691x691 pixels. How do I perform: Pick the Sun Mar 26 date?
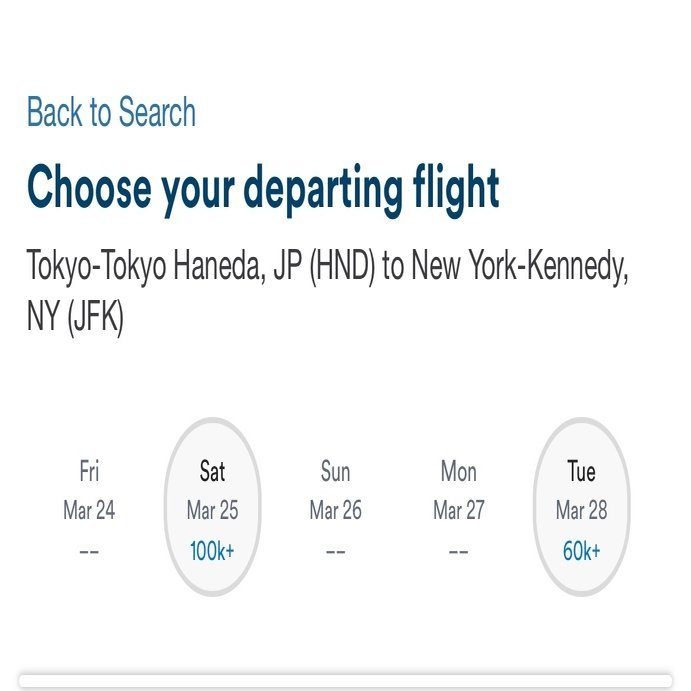[335, 507]
